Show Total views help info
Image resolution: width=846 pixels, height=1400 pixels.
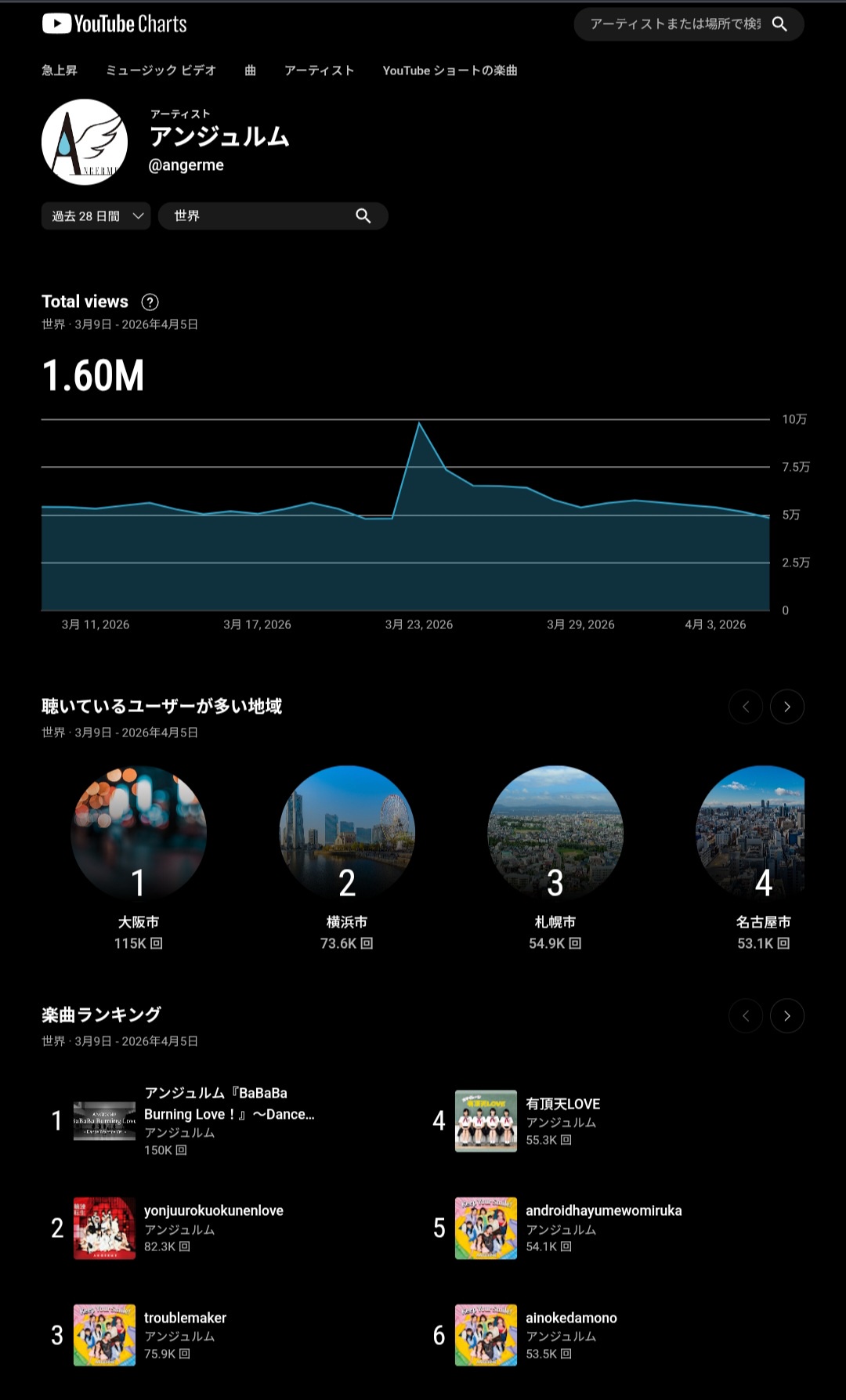tap(150, 302)
